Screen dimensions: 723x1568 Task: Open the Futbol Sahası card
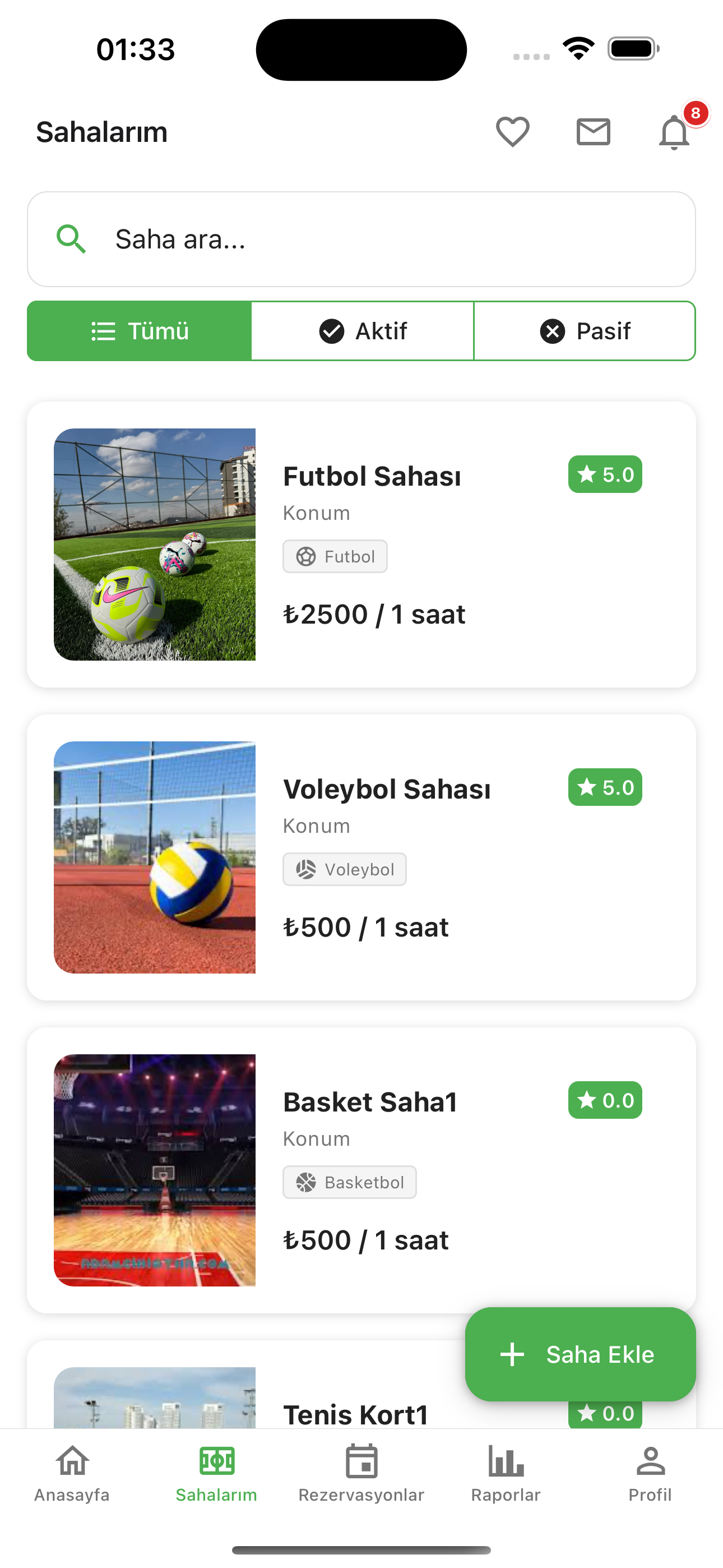point(361,544)
